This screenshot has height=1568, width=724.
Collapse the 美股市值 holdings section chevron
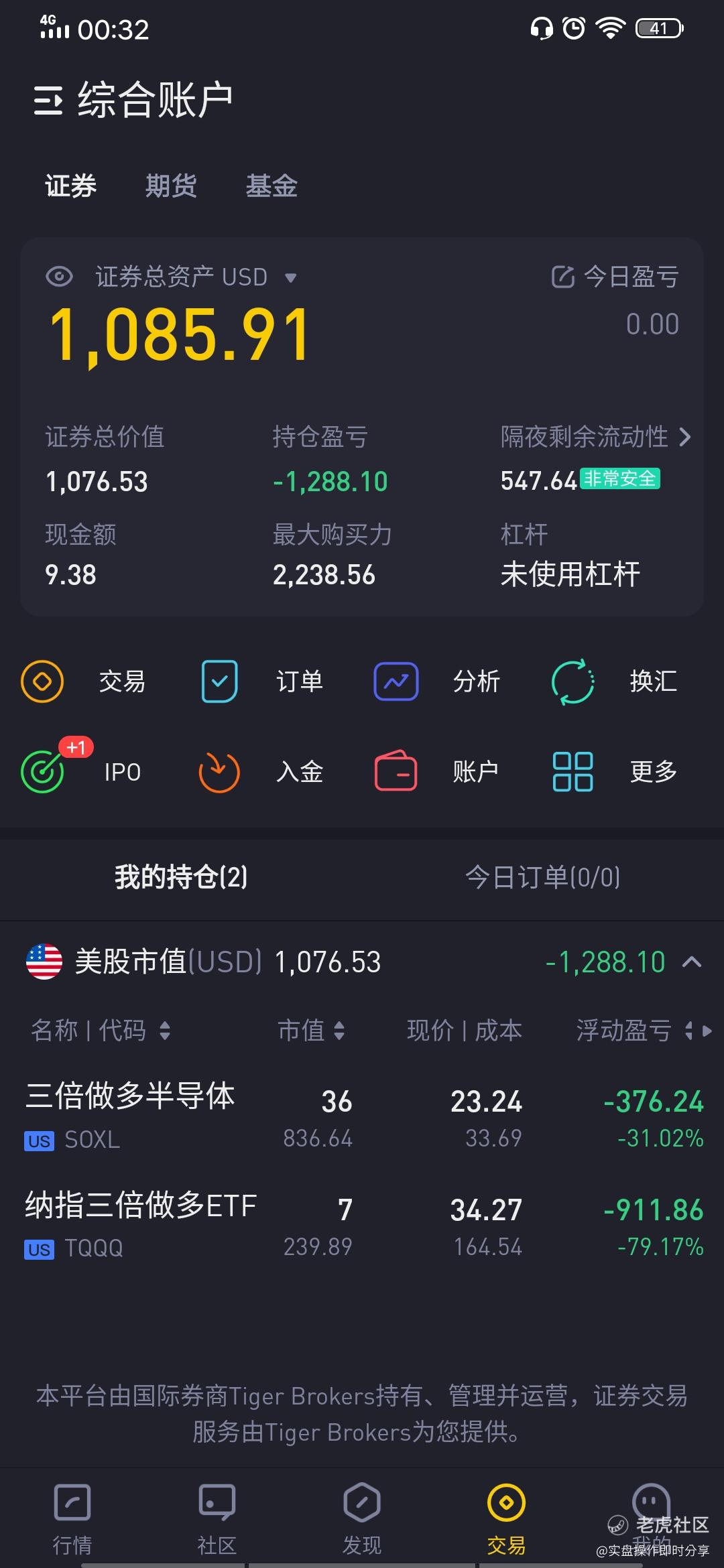(690, 963)
